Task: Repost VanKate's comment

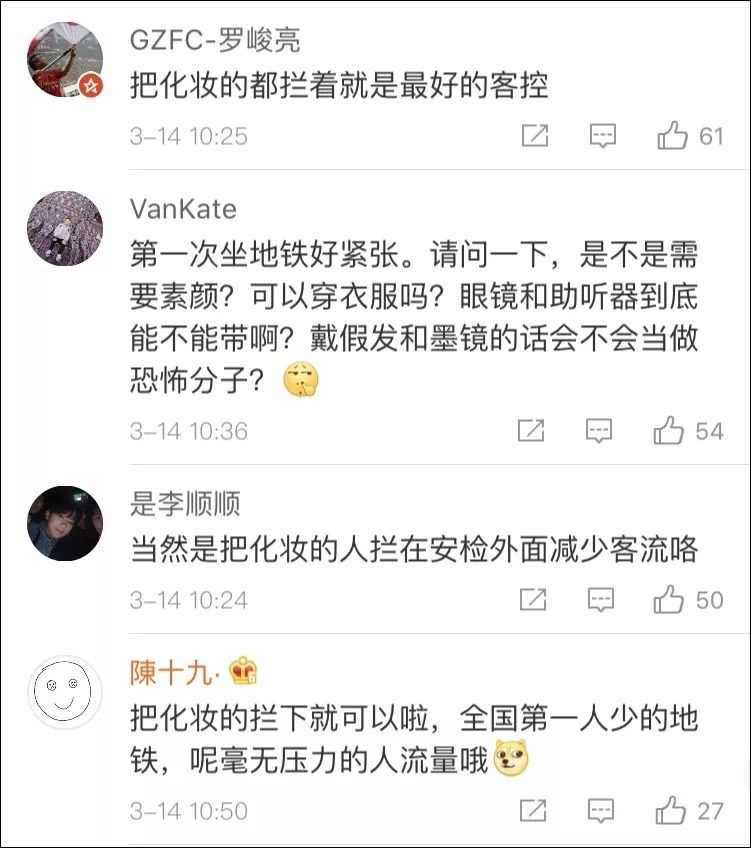Action: point(531,431)
